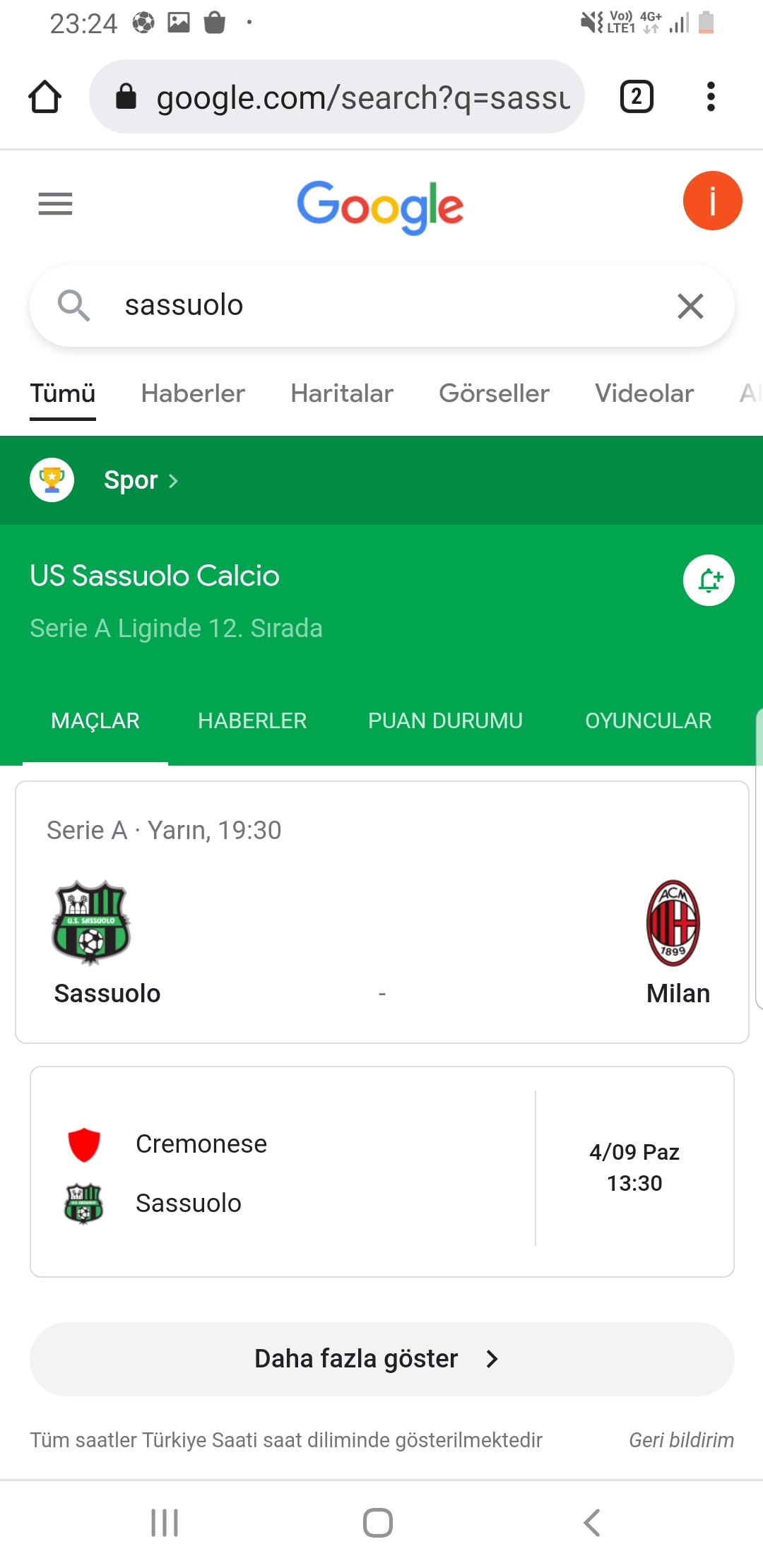
Task: Open the Geri bildirim link
Action: [681, 1440]
